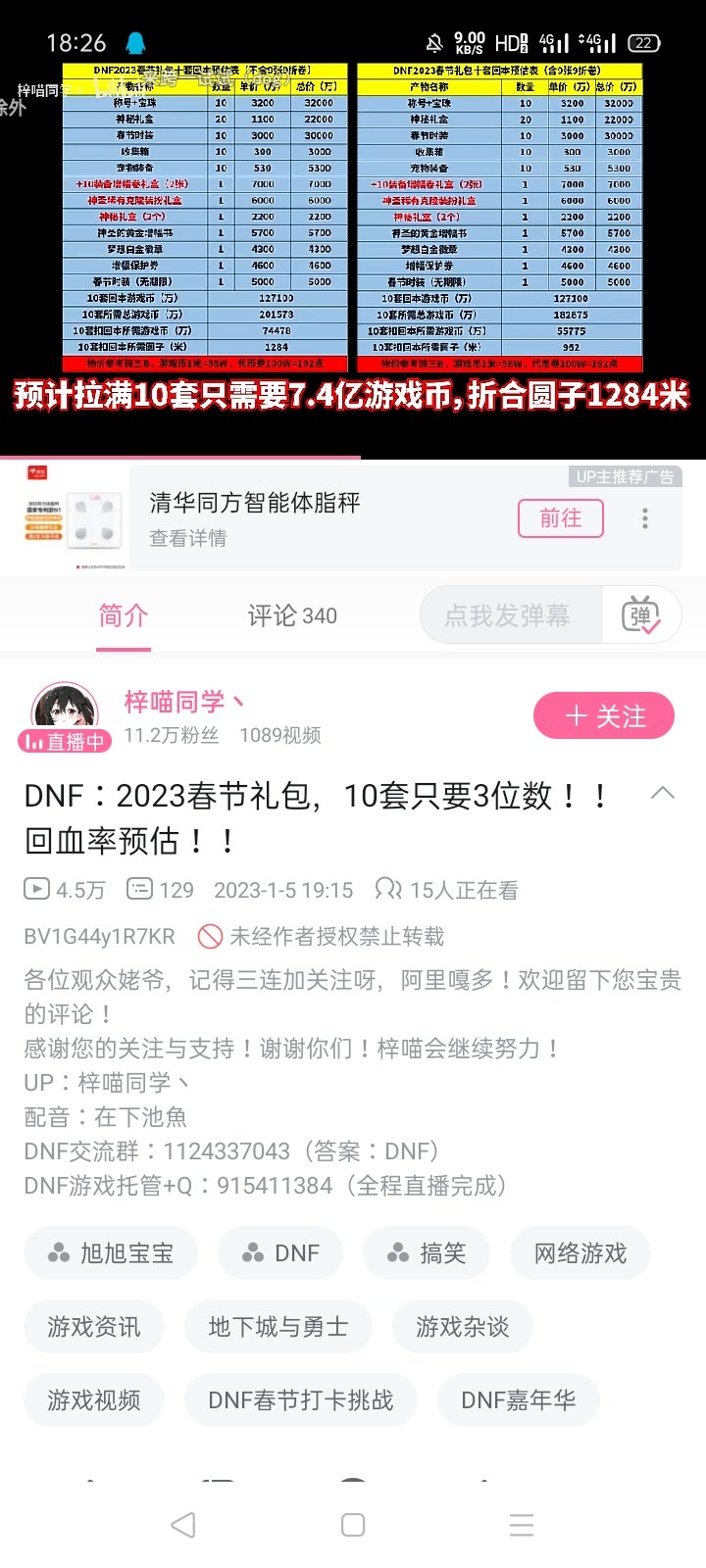Toggle the 弹 danmaku display icon

click(x=641, y=614)
